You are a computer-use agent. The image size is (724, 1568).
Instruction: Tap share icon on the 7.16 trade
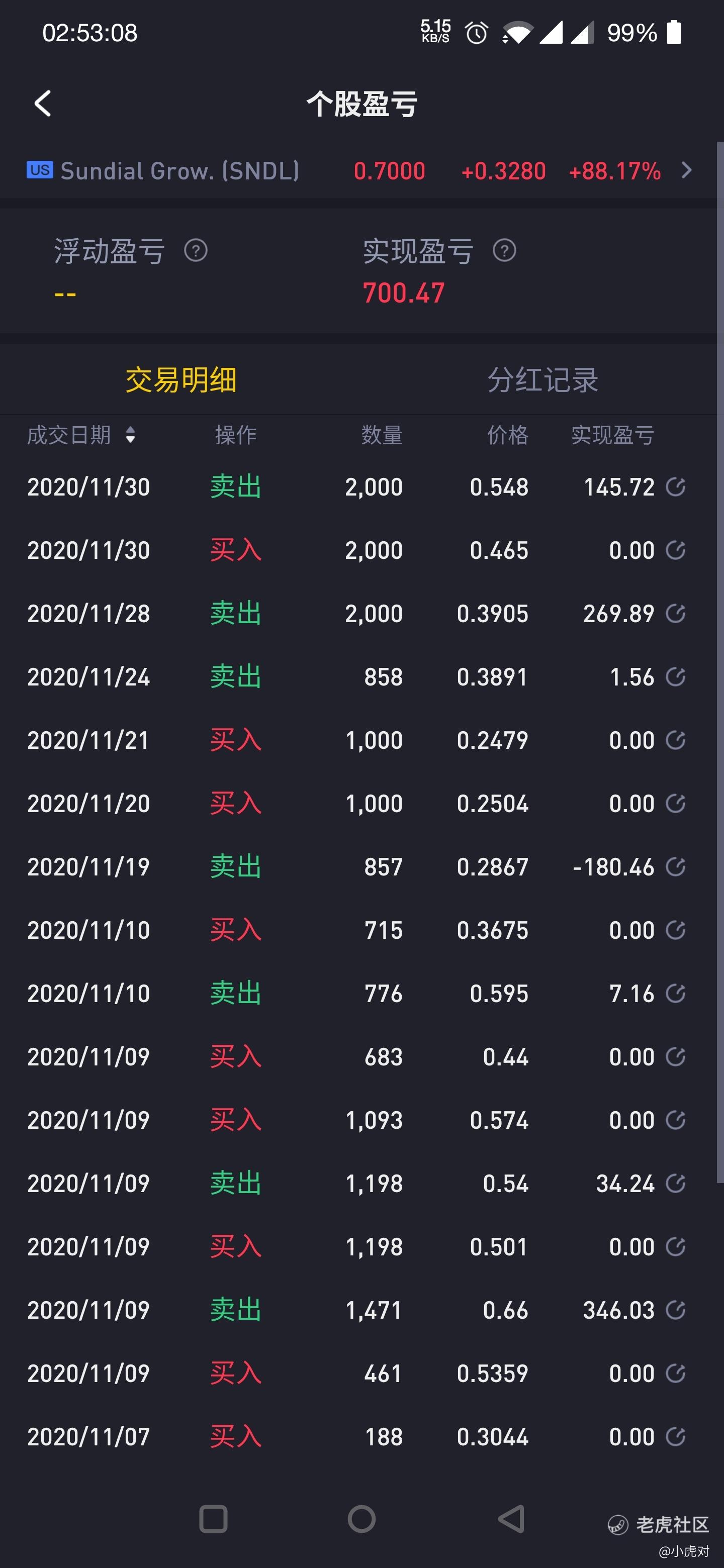pyautogui.click(x=675, y=994)
